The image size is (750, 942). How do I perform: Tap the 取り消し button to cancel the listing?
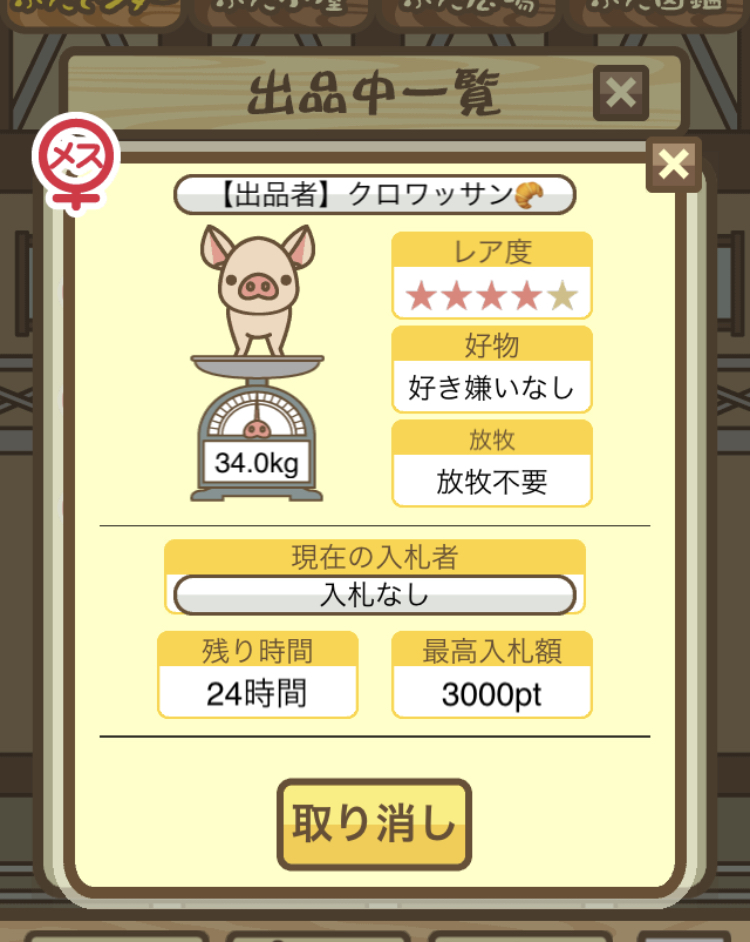pyautogui.click(x=374, y=825)
